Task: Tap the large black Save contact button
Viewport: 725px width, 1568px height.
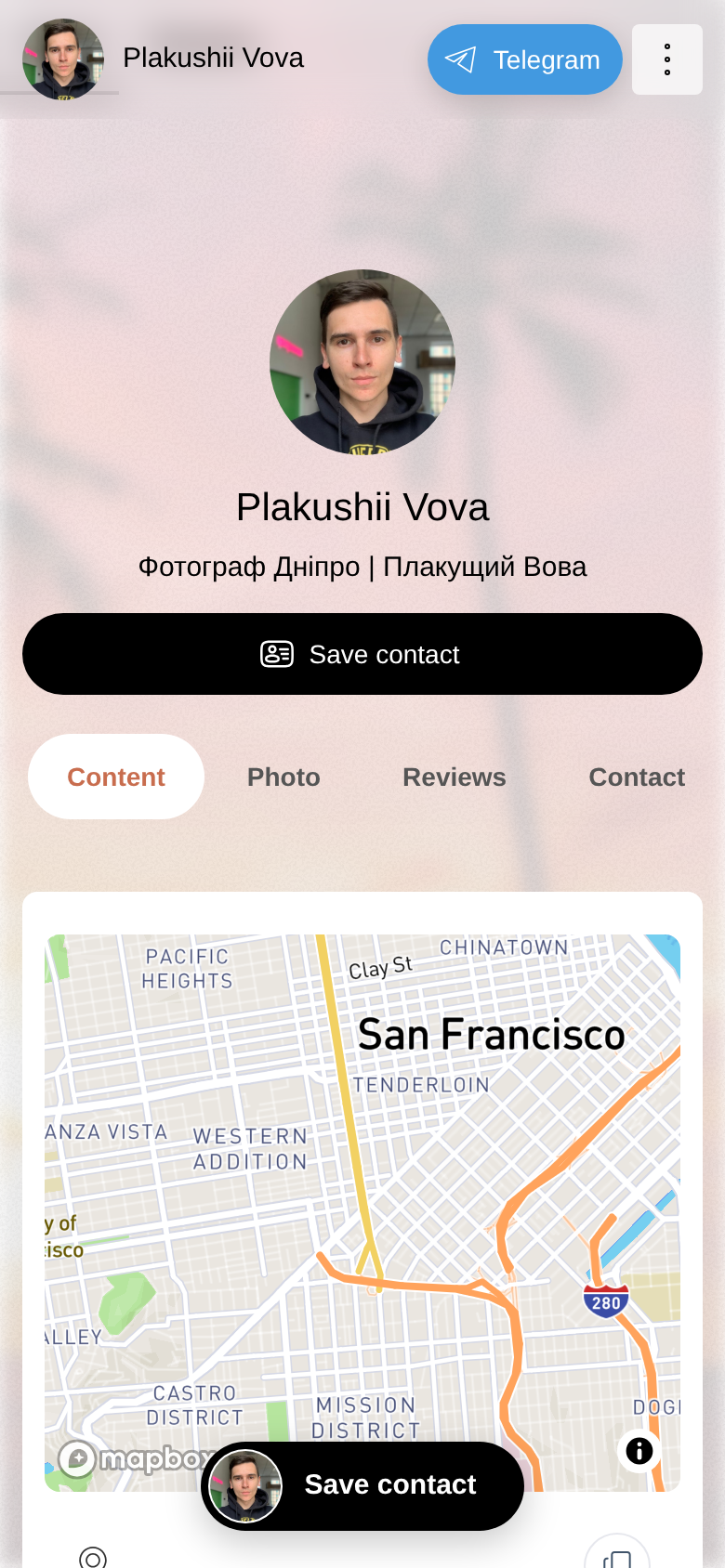Action: (362, 654)
